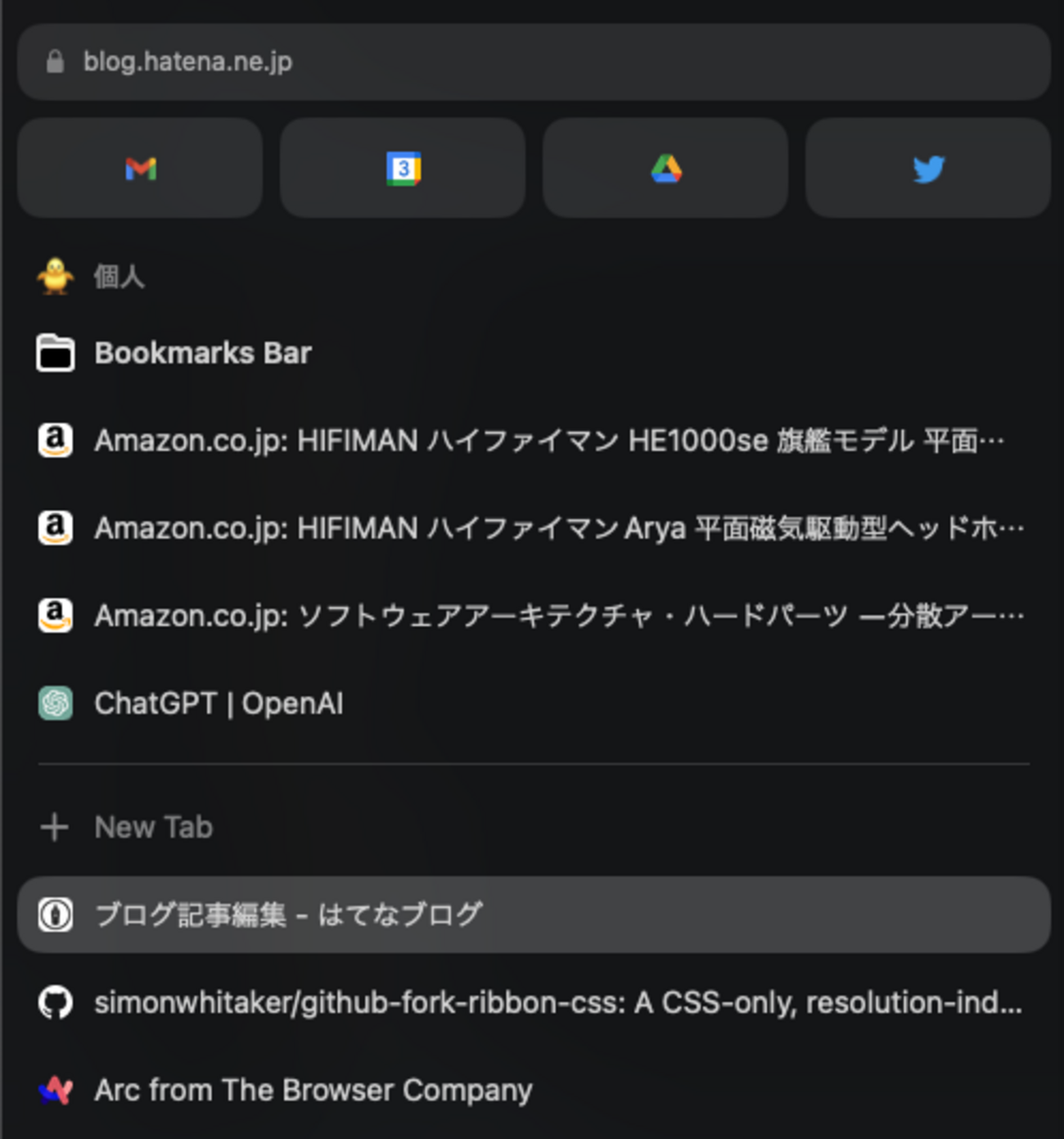Select the ブログ記事編集 - はてなブログ tab
This screenshot has height=1139, width=1064.
tap(532, 915)
